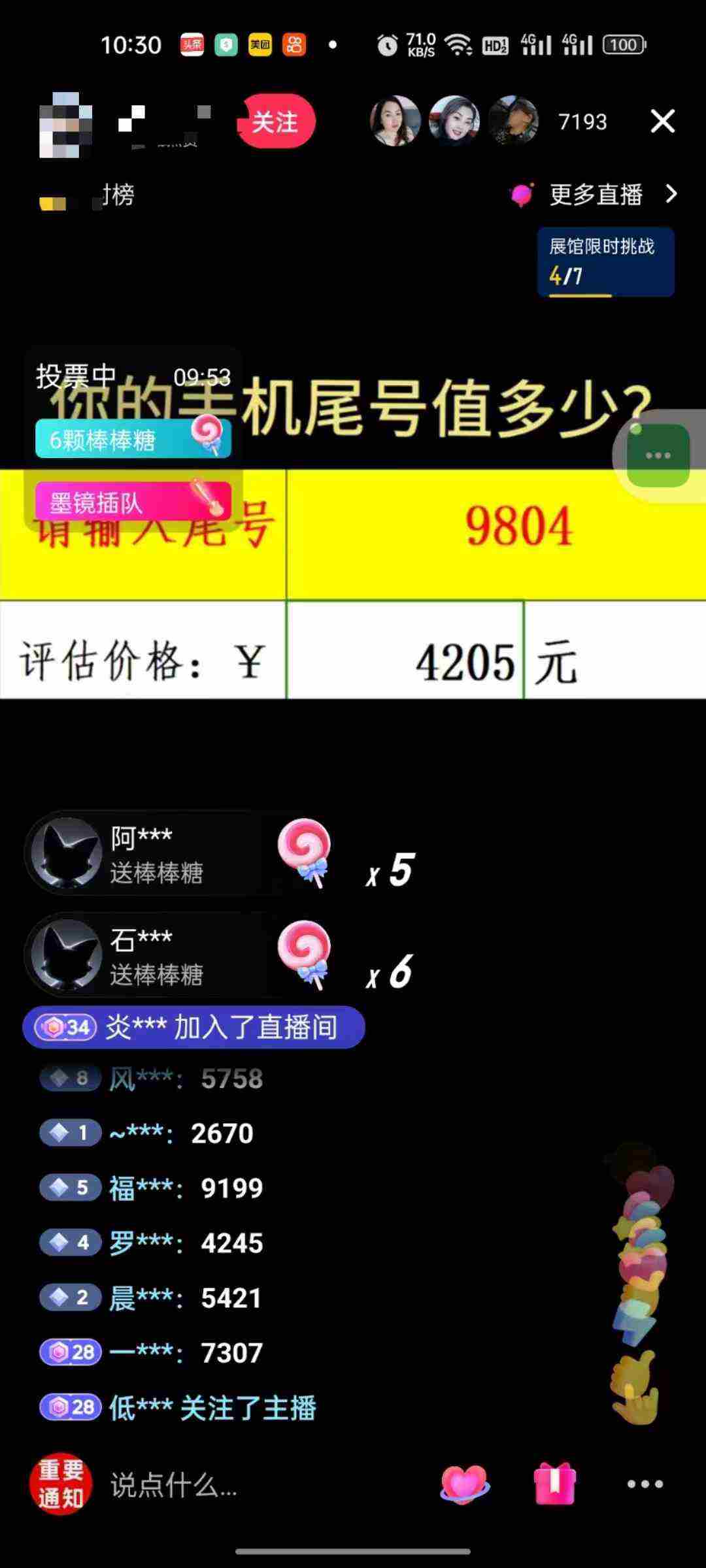Open the gift box panel
This screenshot has width=706, height=1568.
pyautogui.click(x=555, y=1484)
